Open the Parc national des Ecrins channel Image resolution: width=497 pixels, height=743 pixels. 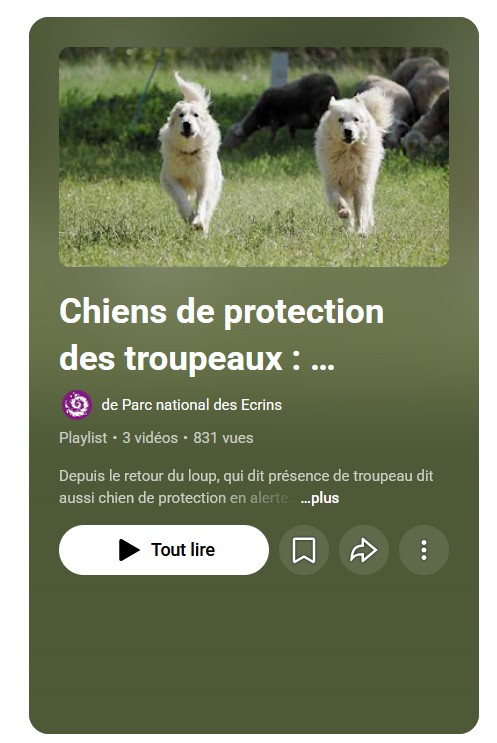(x=191, y=405)
